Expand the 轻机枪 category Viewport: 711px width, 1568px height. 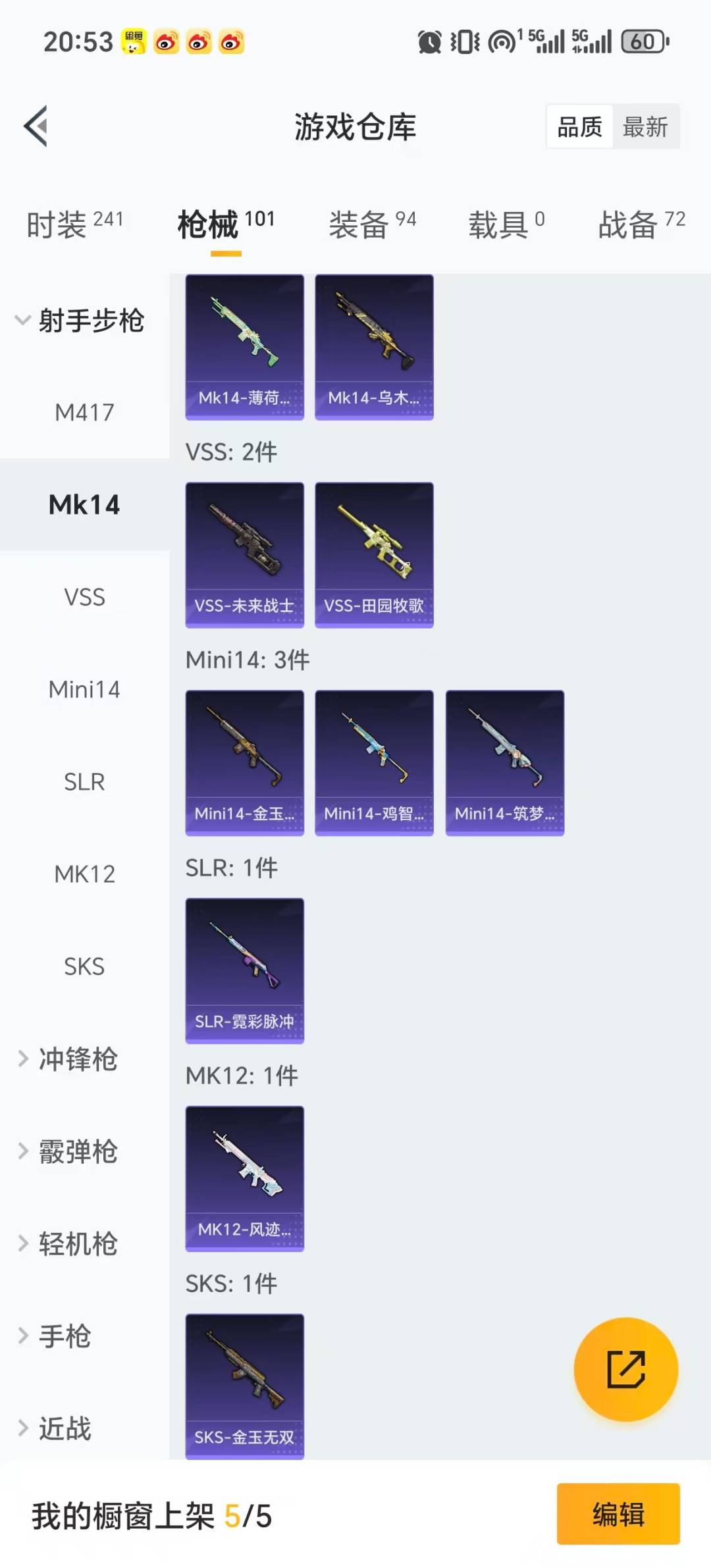tap(78, 1243)
